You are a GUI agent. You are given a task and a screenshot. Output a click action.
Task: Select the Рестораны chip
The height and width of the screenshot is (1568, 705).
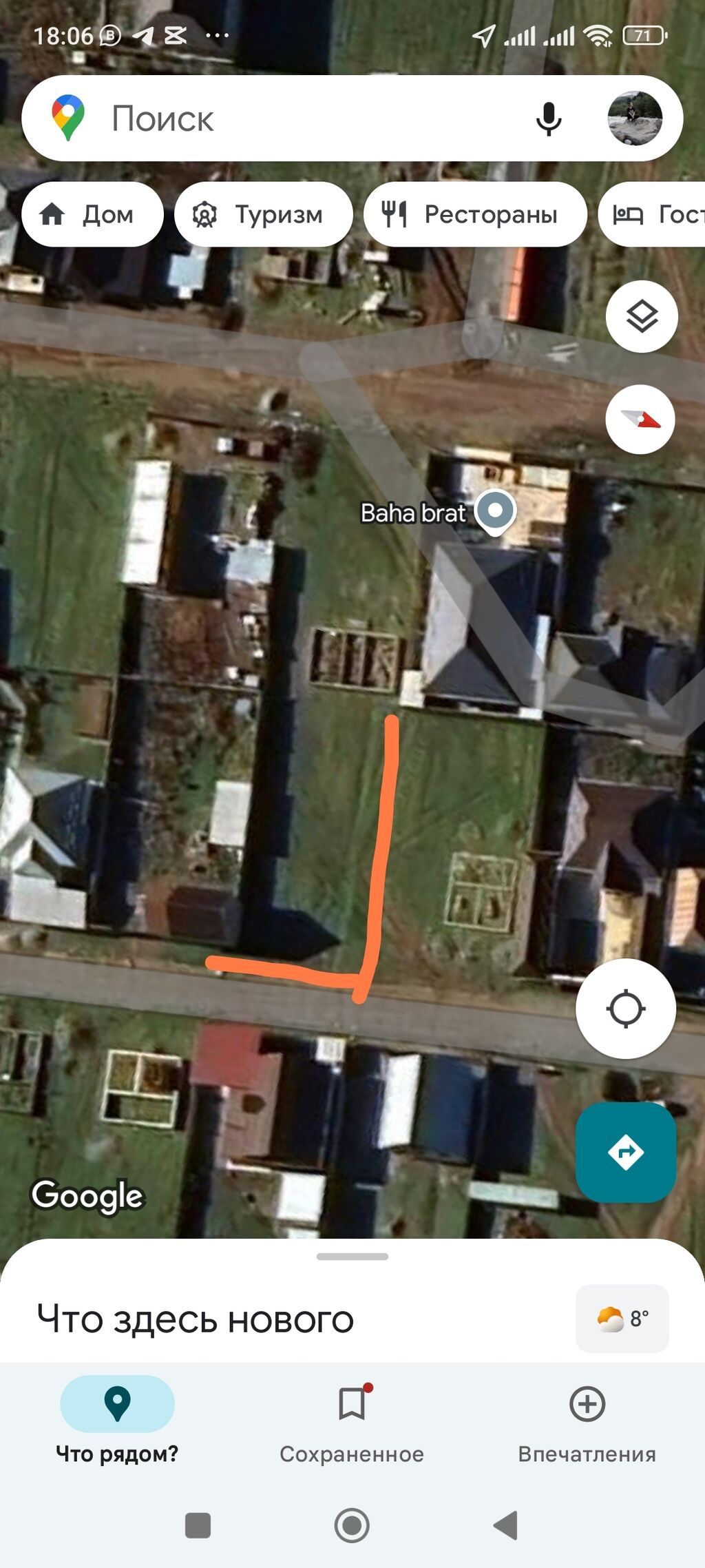click(474, 214)
